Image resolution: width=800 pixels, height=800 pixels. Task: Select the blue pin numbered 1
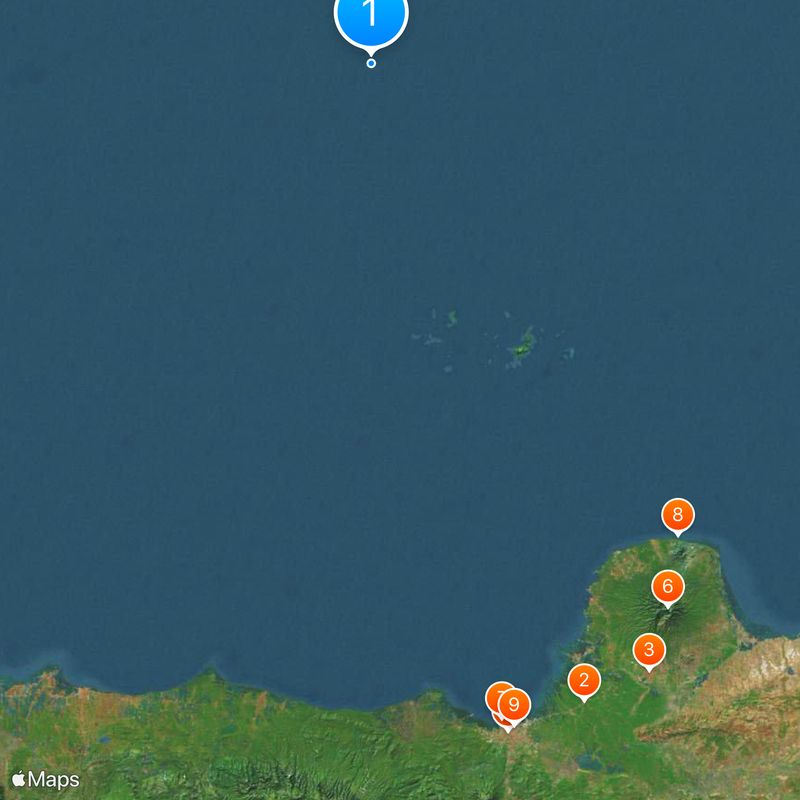pyautogui.click(x=371, y=16)
